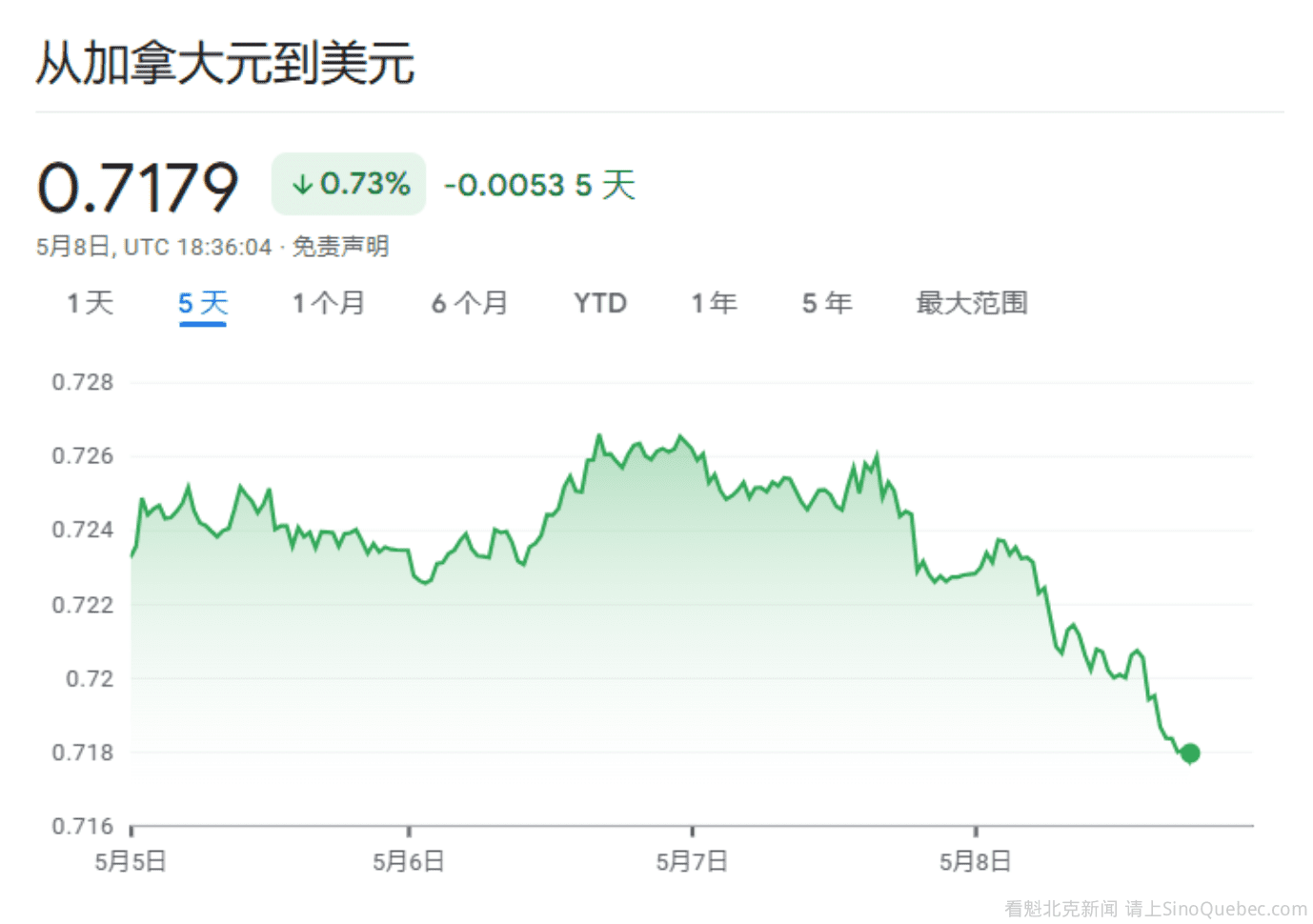
Task: Switch to the 6 个月 range
Action: pos(470,303)
